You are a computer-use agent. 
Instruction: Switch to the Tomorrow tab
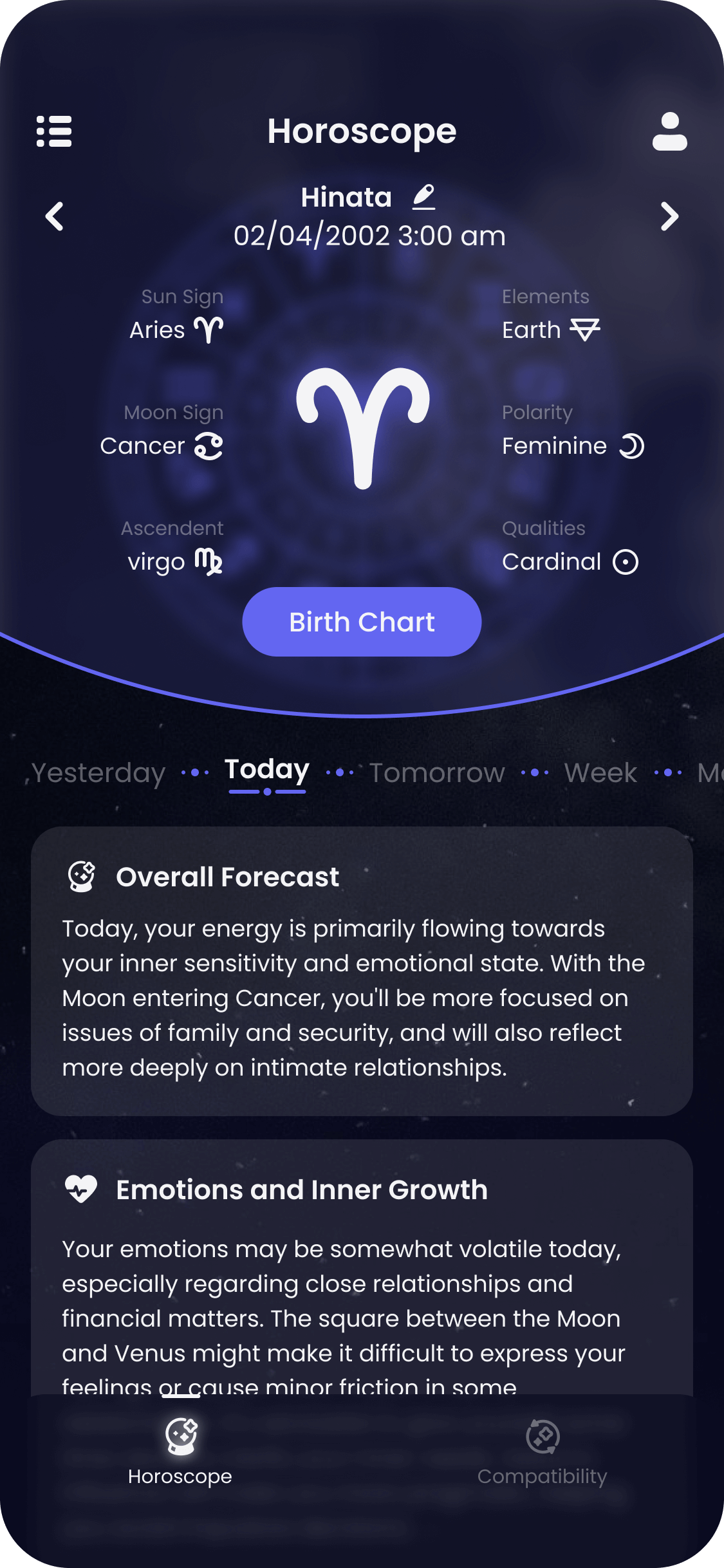[x=435, y=772]
